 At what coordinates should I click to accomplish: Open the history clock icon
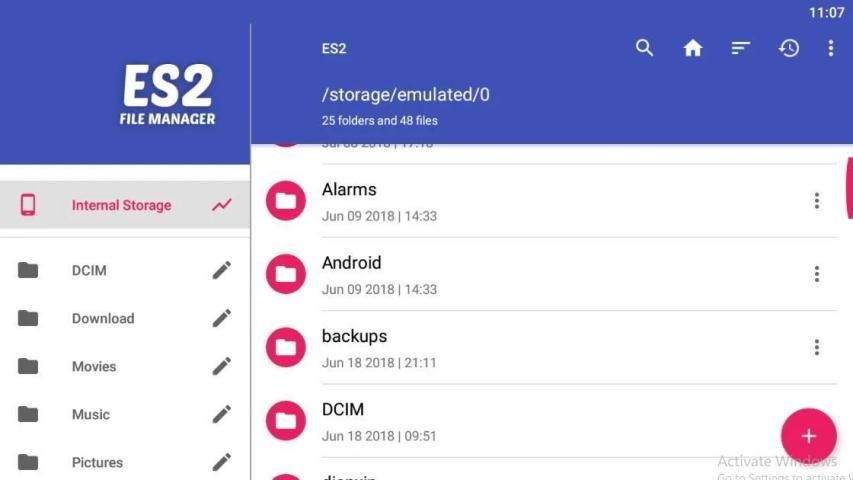[x=789, y=48]
